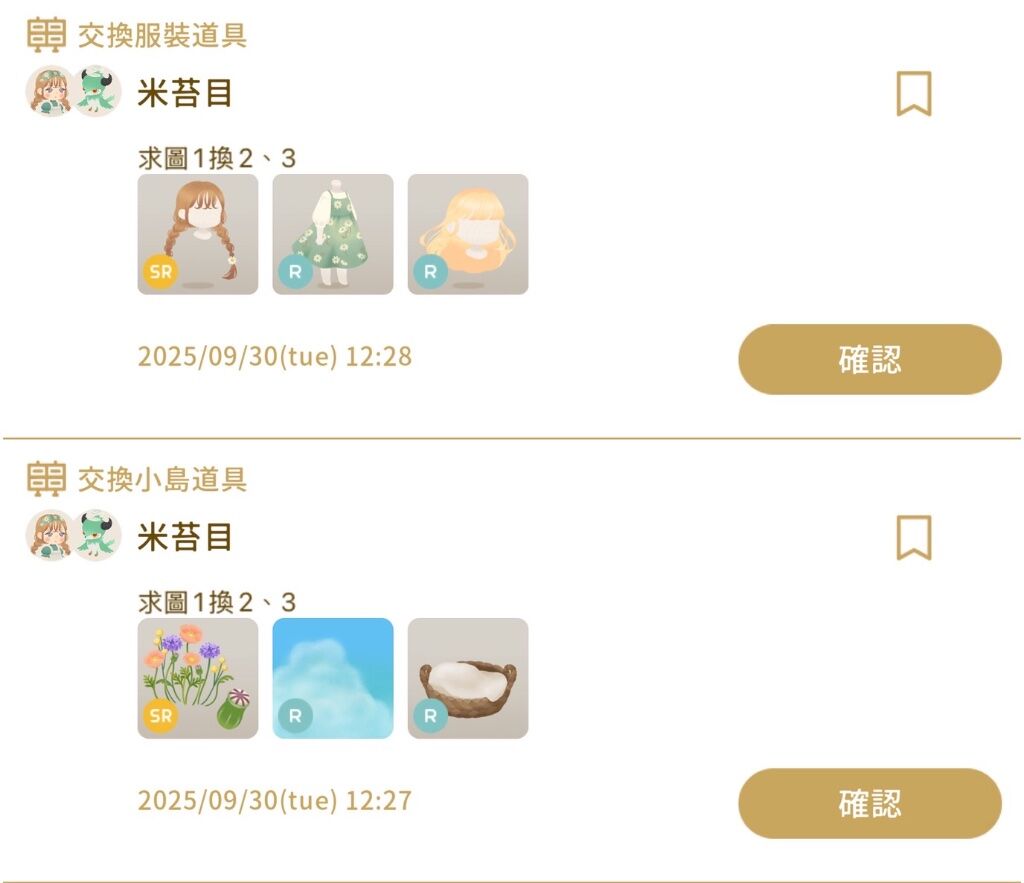This screenshot has height=883, width=1024.
Task: Open the blonde hair with mask item
Action: pyautogui.click(x=467, y=234)
